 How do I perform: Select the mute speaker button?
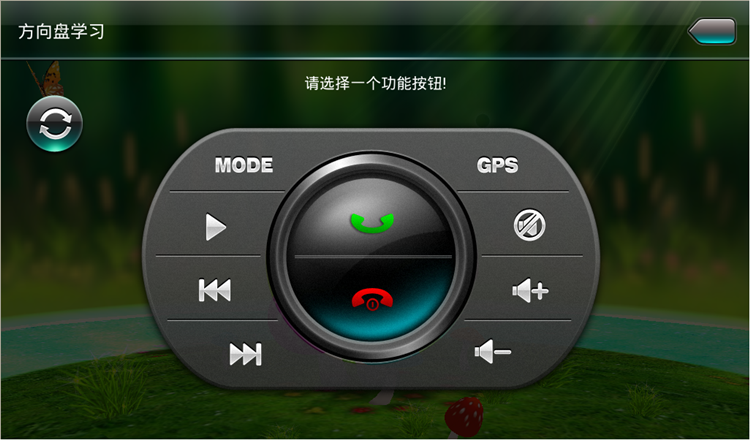[529, 226]
